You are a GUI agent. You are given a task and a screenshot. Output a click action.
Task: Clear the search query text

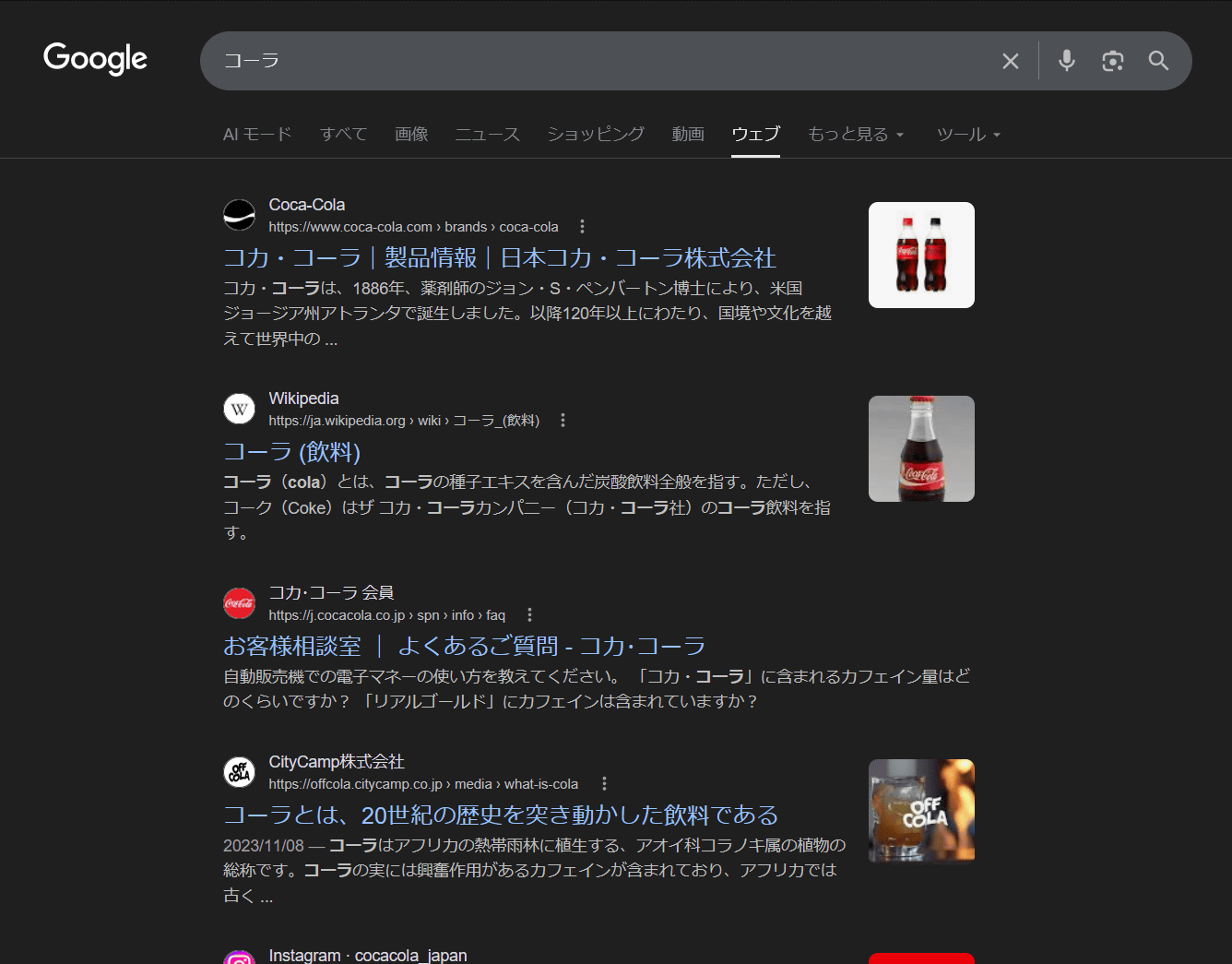click(x=1011, y=61)
